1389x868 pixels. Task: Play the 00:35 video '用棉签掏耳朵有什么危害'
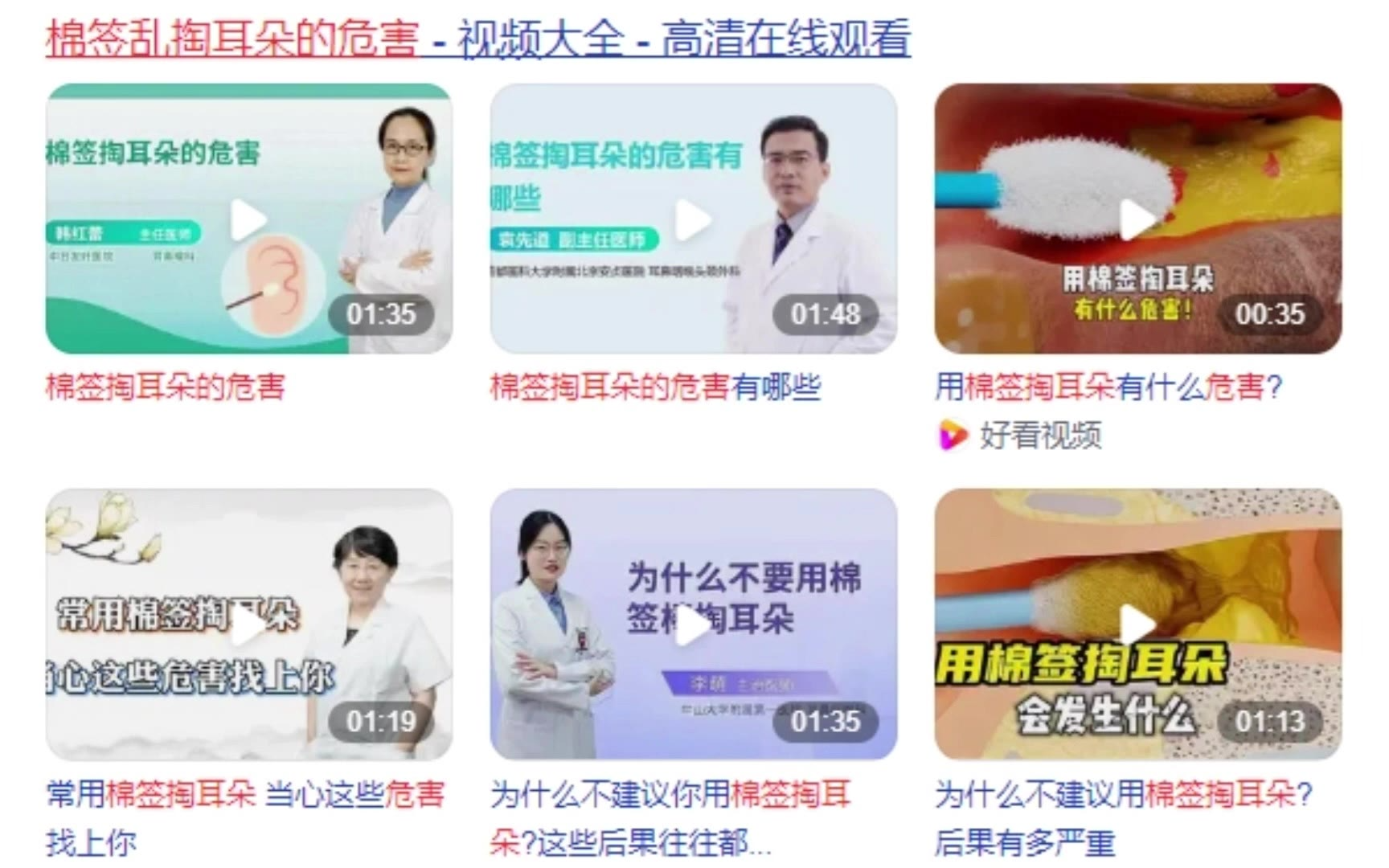[x=1137, y=219]
